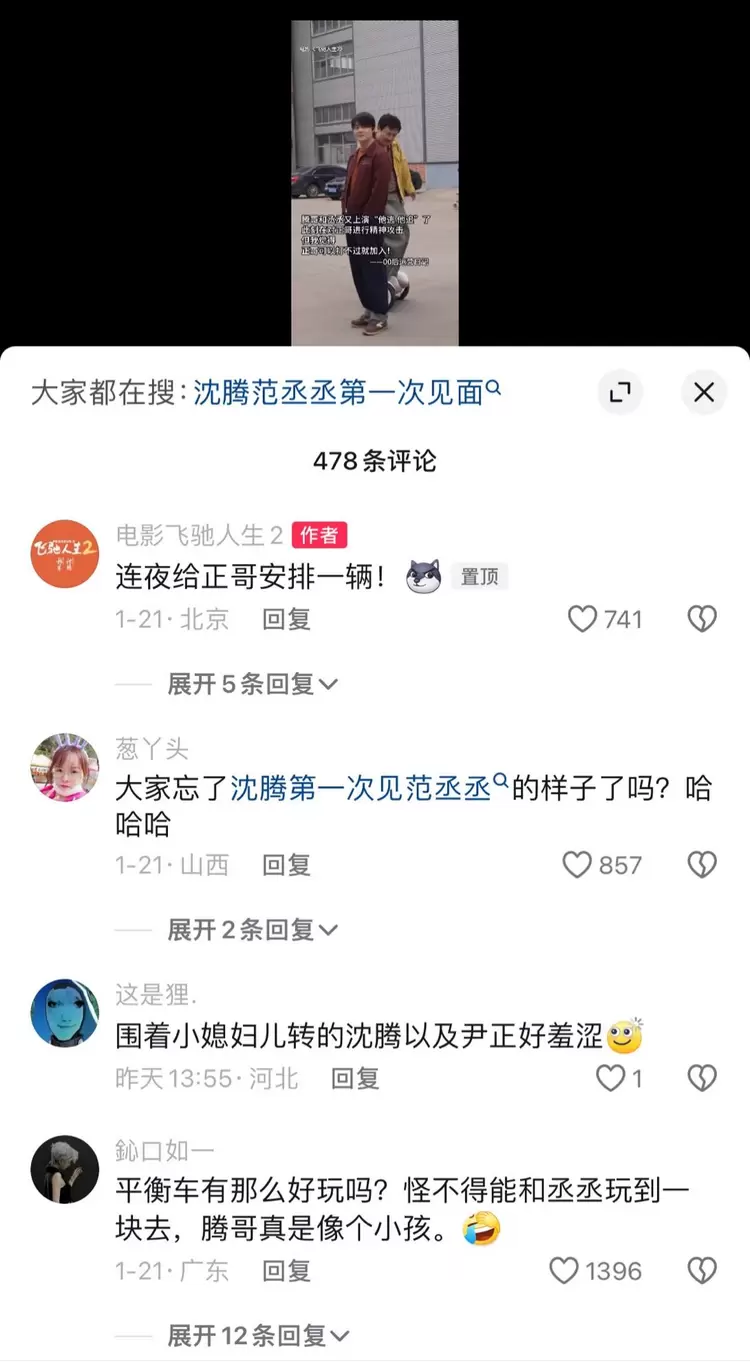Reply to 鈊口如一's comment
This screenshot has height=1362, width=750.
[x=286, y=1271]
